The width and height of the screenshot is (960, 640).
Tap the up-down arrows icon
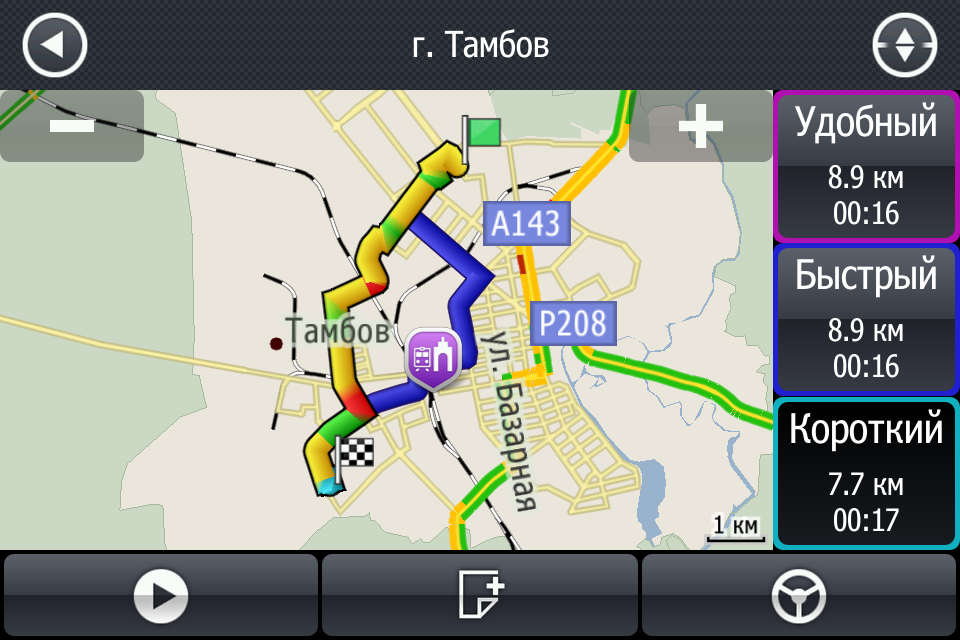(x=904, y=45)
